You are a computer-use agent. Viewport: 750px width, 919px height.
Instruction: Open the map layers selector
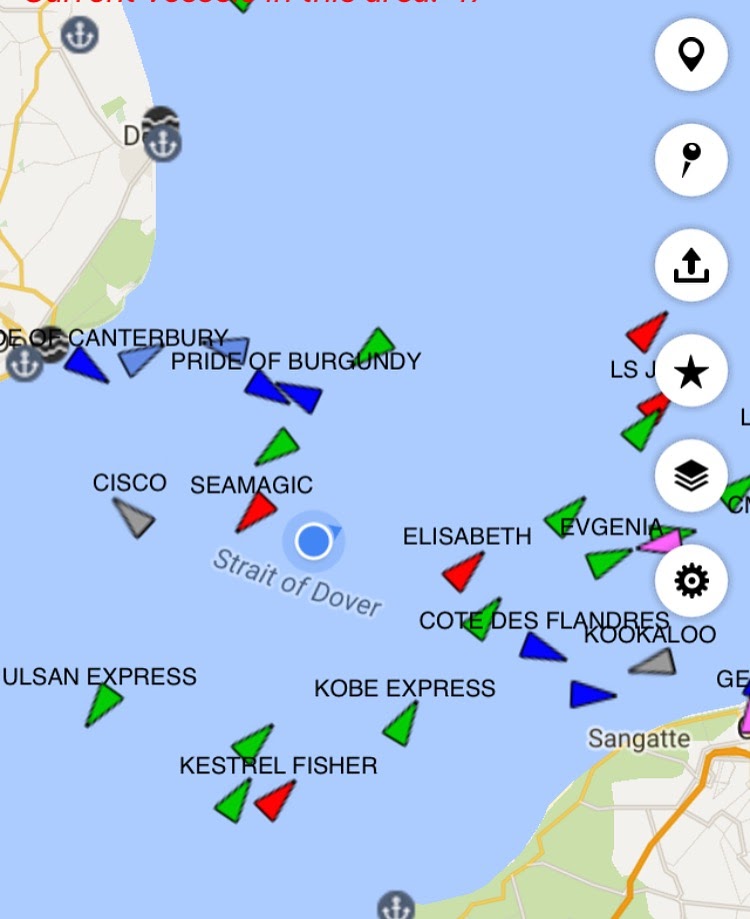click(x=691, y=476)
